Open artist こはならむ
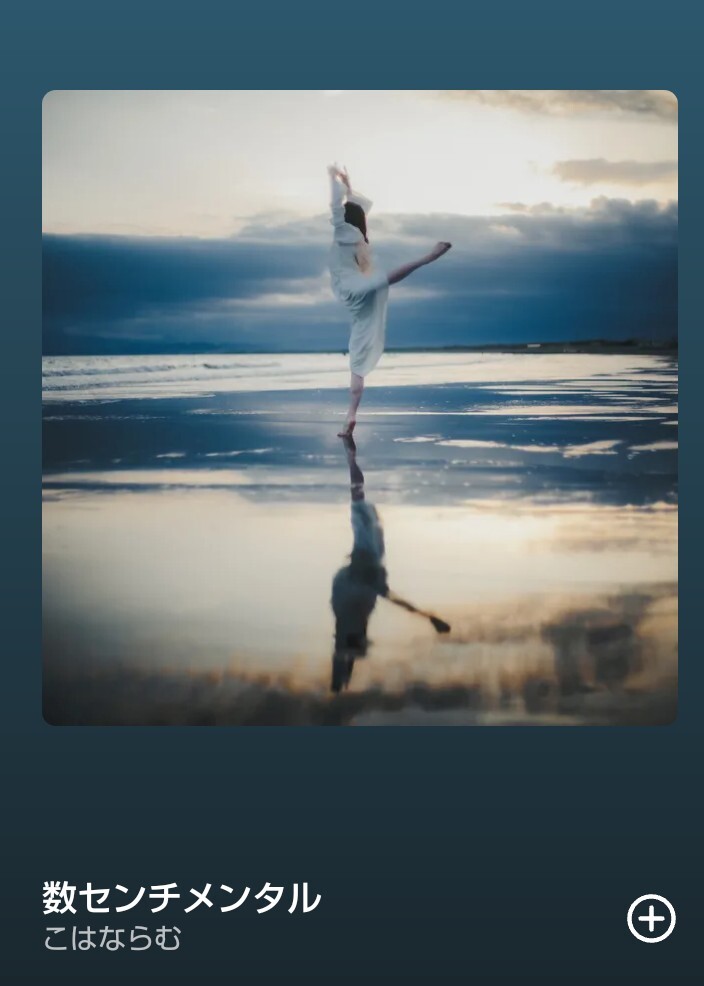This screenshot has width=704, height=986. pos(111,939)
